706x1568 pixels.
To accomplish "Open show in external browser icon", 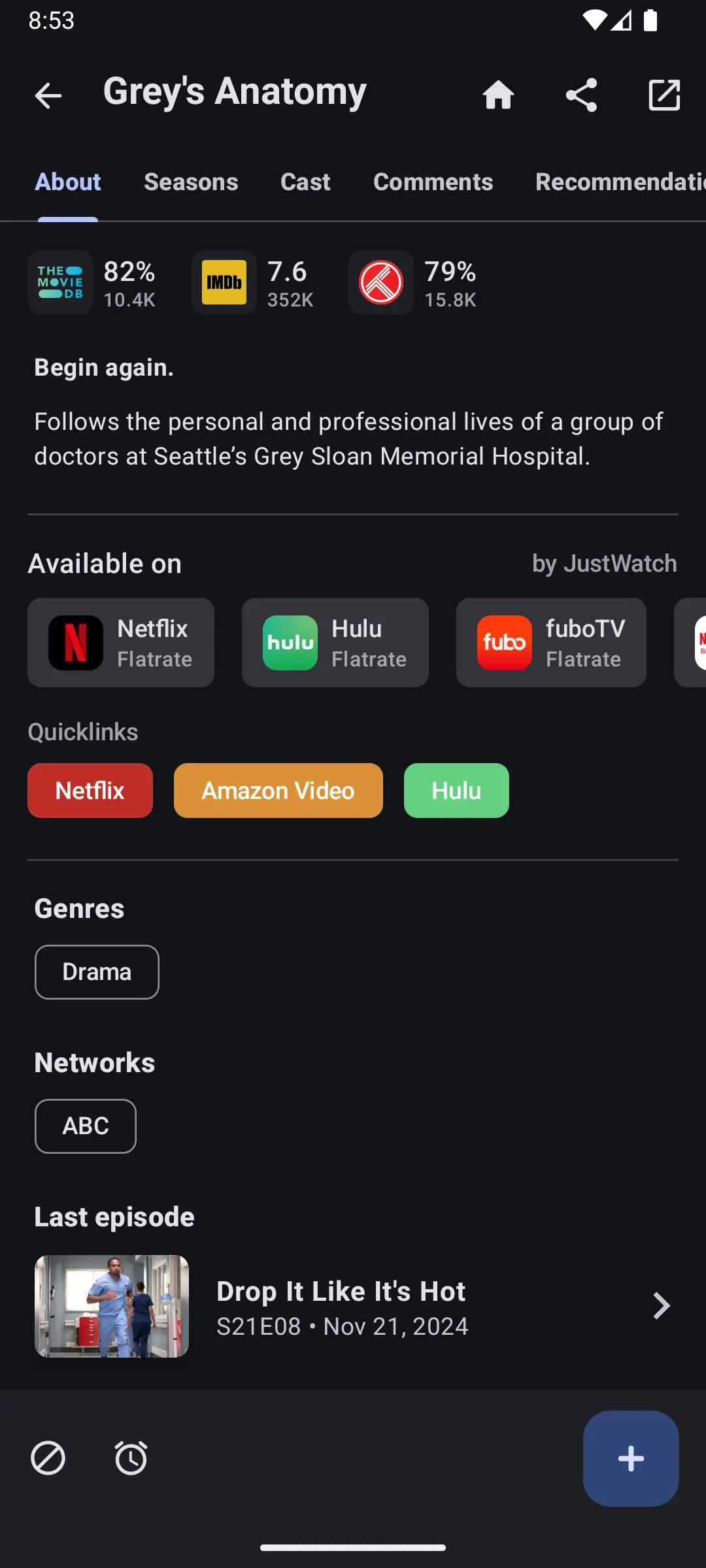I will 664,95.
